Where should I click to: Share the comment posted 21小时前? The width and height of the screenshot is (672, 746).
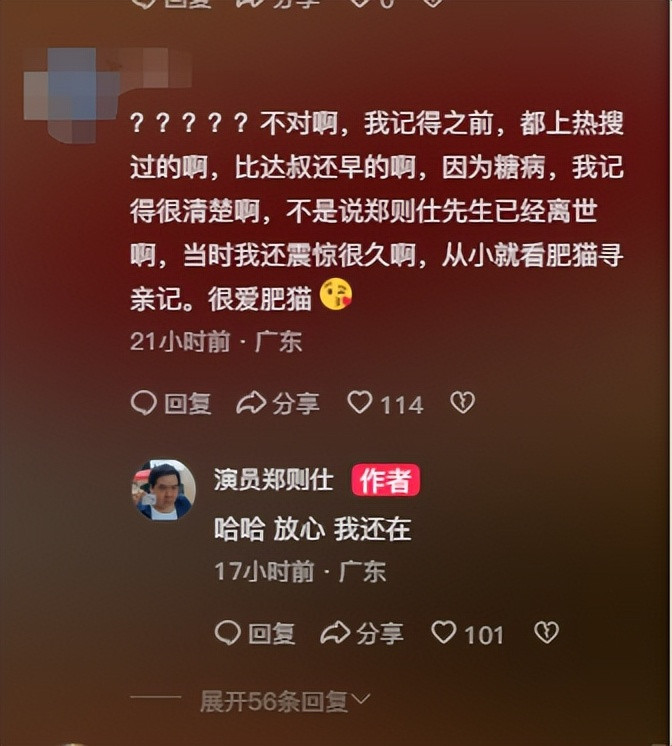[x=278, y=403]
